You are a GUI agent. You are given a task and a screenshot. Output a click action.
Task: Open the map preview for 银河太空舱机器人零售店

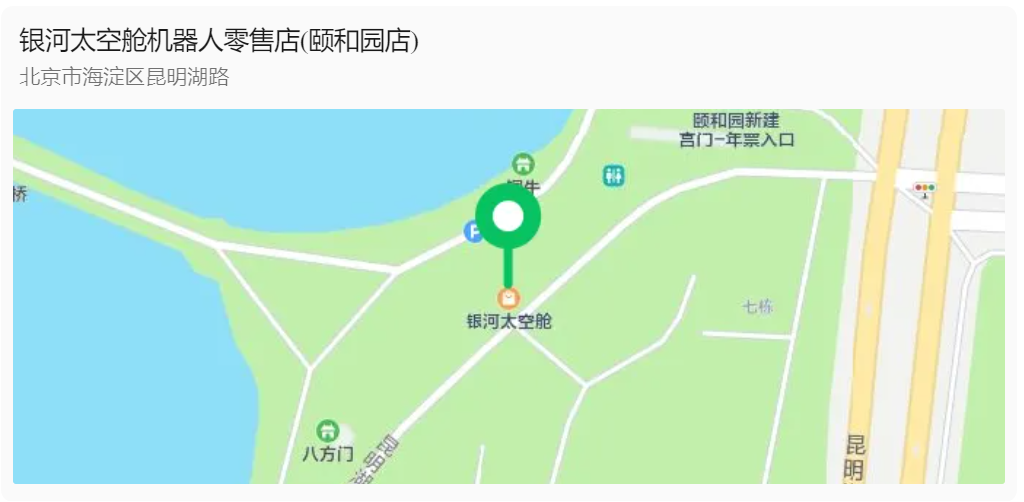[508, 296]
